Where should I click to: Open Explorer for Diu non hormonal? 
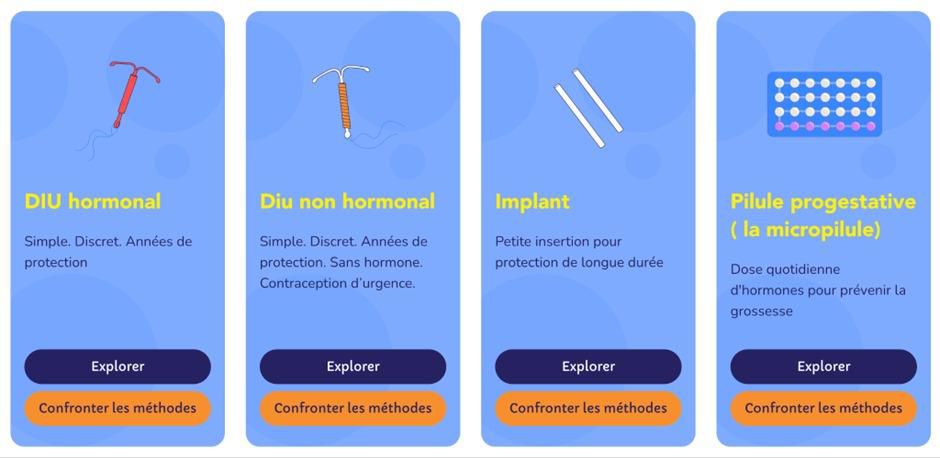(x=352, y=366)
